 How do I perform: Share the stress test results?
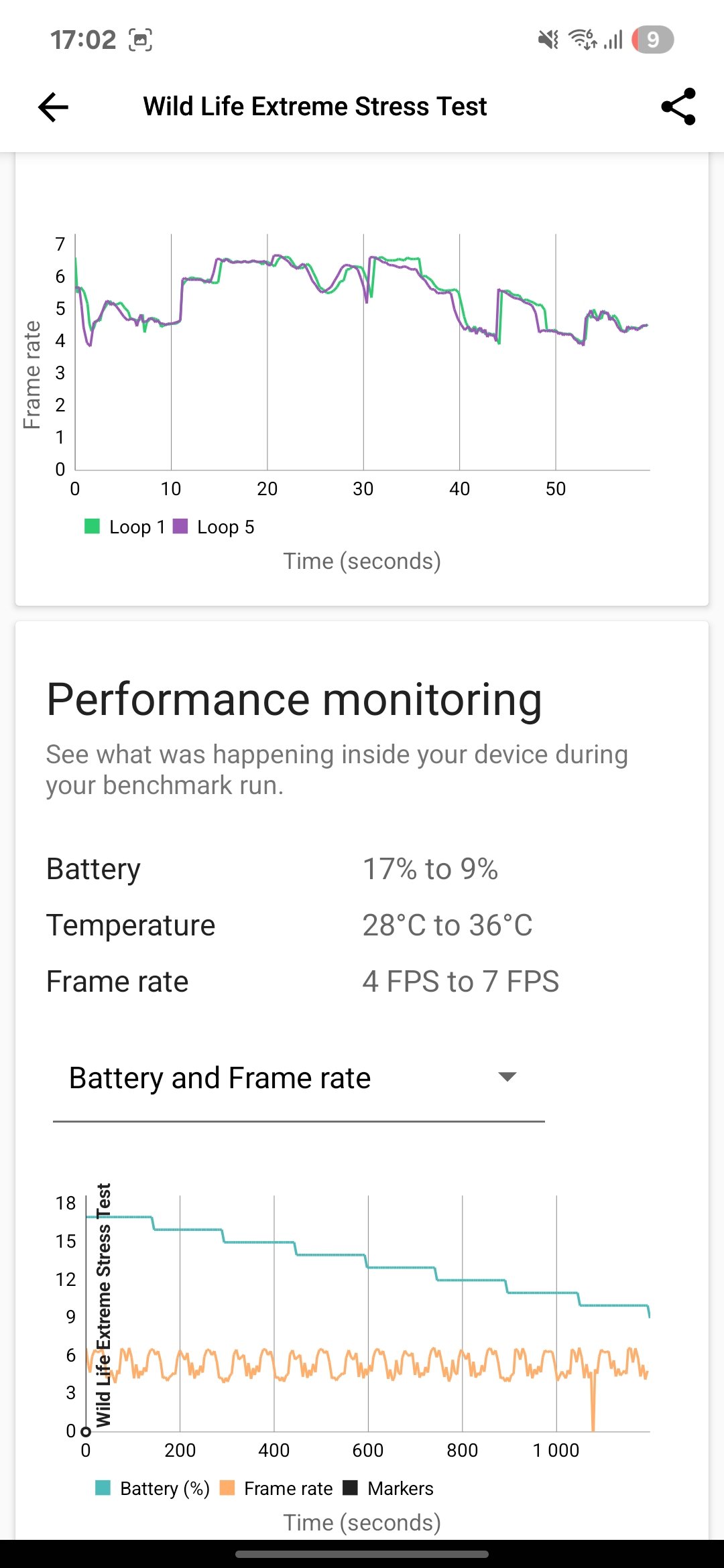[678, 107]
